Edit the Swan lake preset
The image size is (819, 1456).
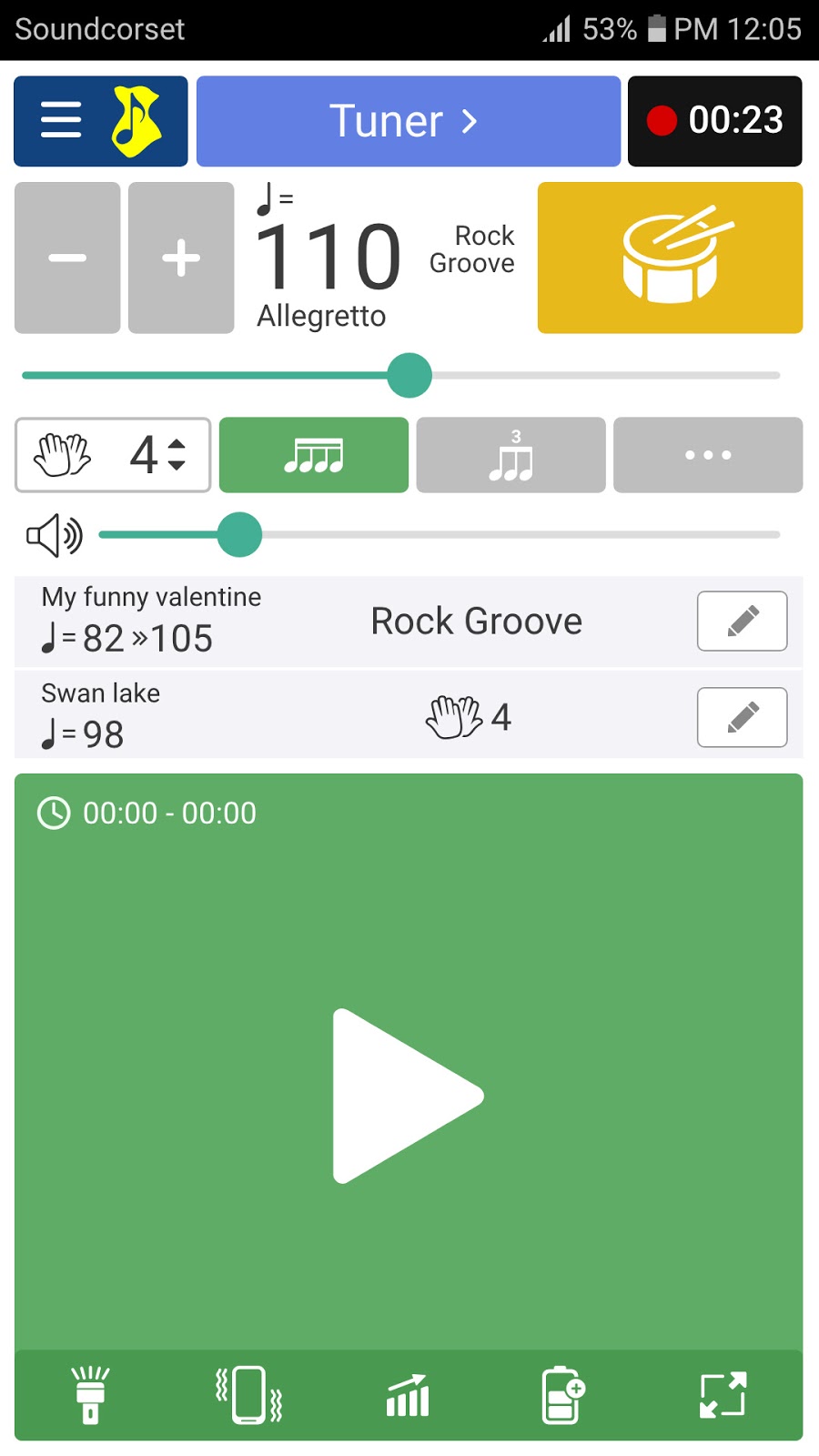pos(742,717)
